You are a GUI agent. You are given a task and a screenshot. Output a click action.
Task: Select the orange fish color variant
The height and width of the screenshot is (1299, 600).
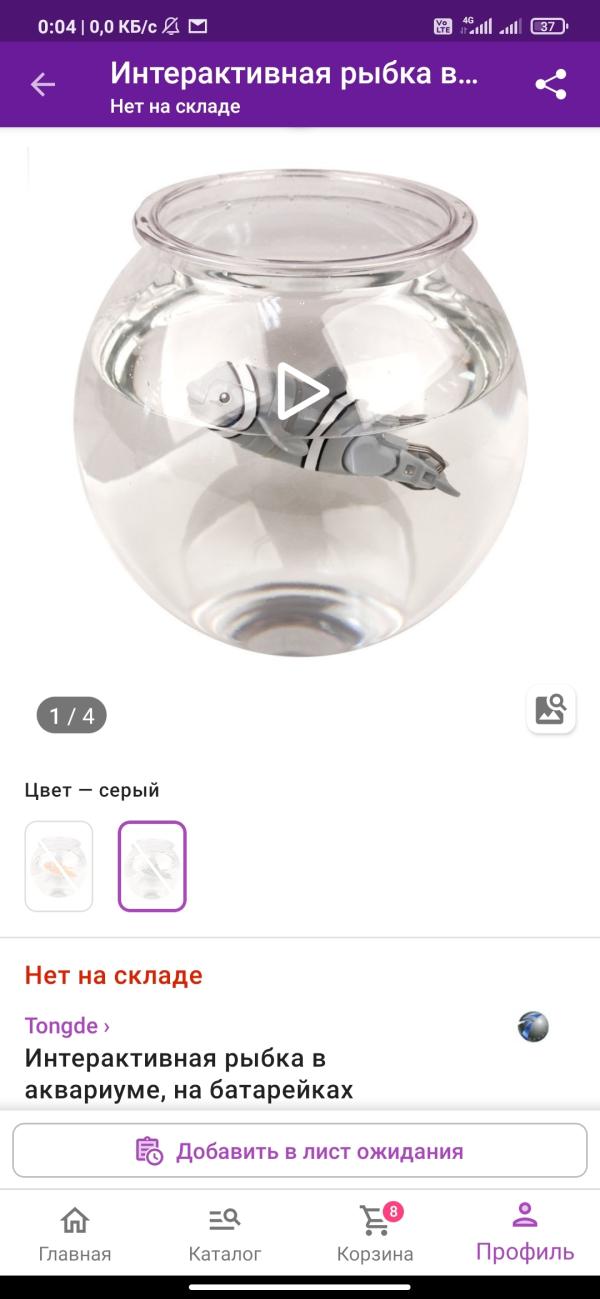point(59,866)
